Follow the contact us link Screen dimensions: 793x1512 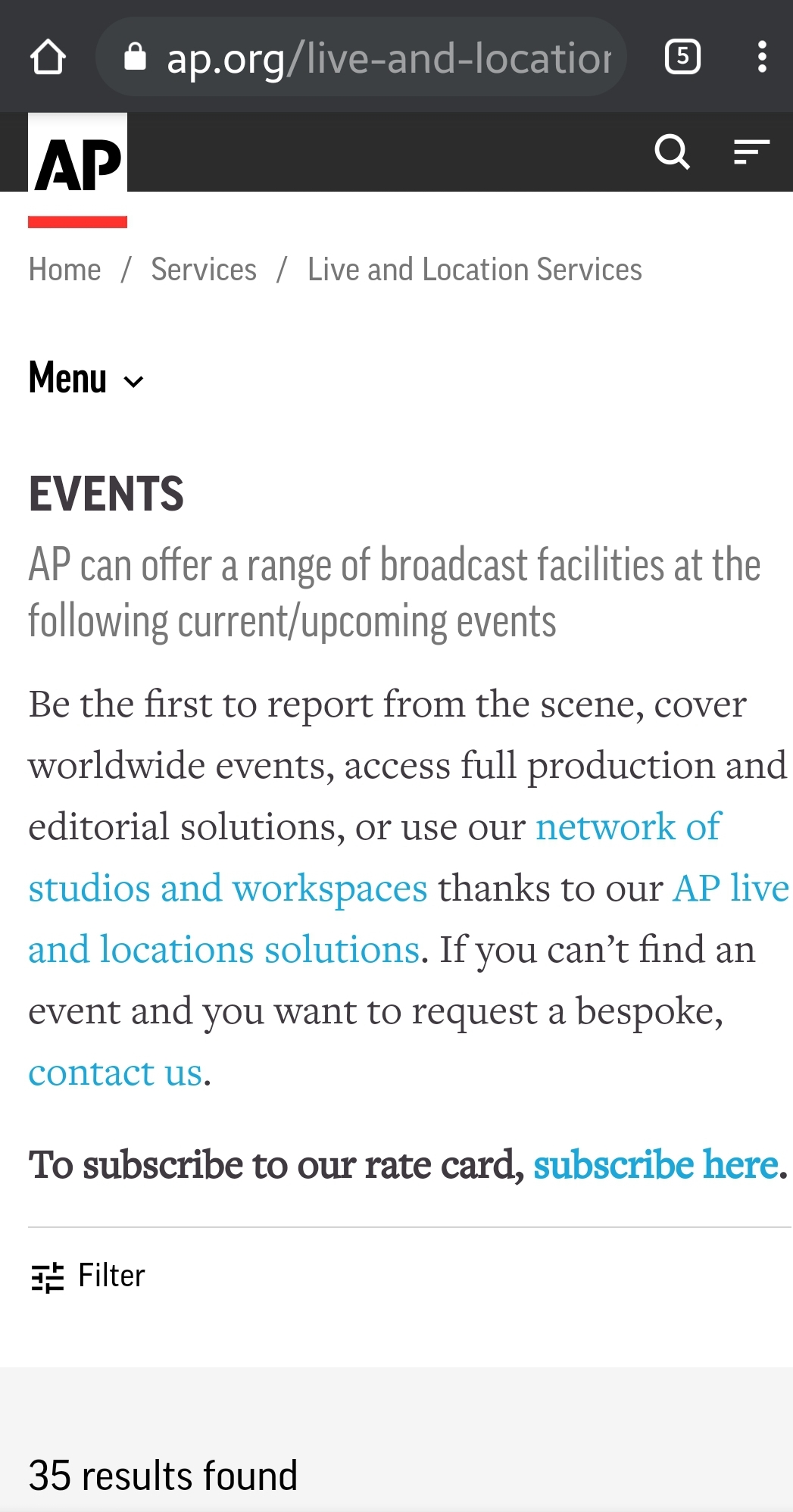(115, 1072)
